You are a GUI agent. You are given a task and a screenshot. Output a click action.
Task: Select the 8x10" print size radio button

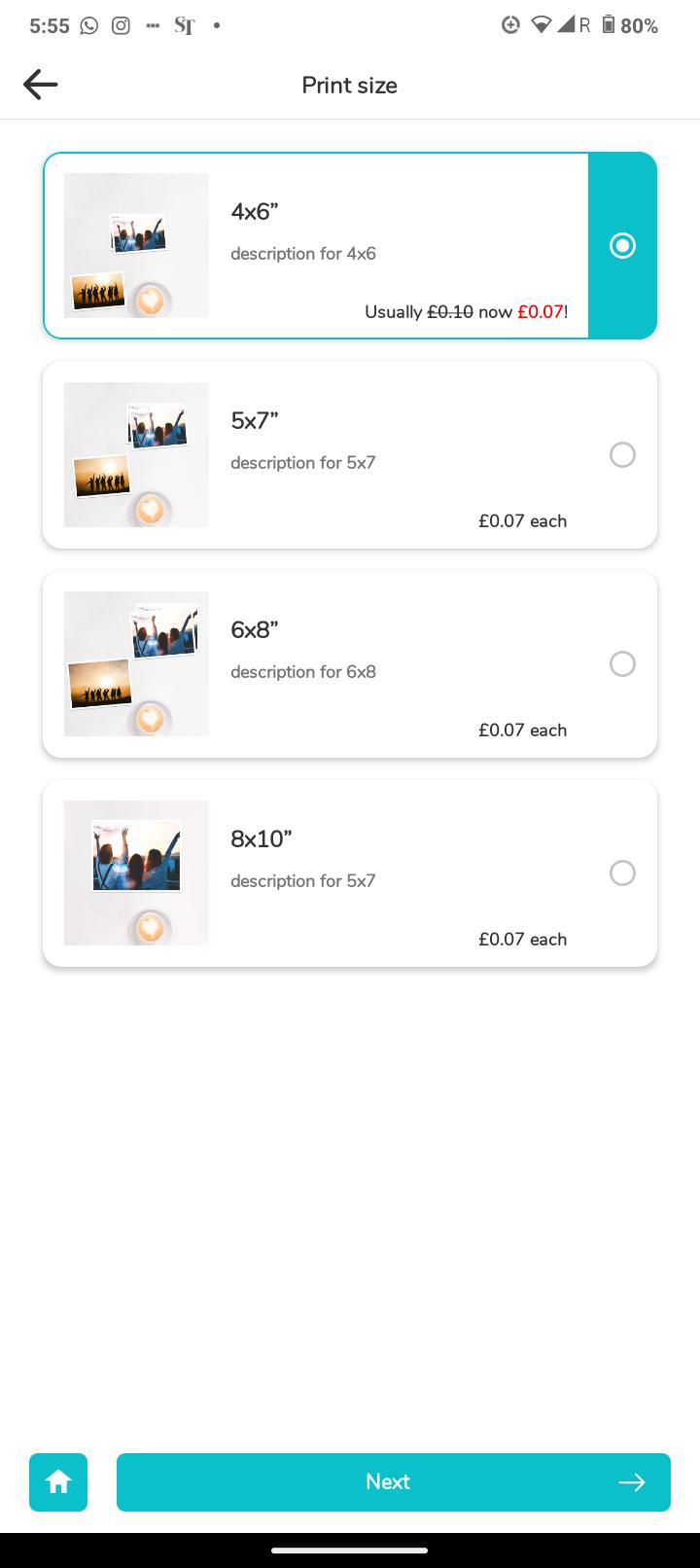click(x=622, y=873)
